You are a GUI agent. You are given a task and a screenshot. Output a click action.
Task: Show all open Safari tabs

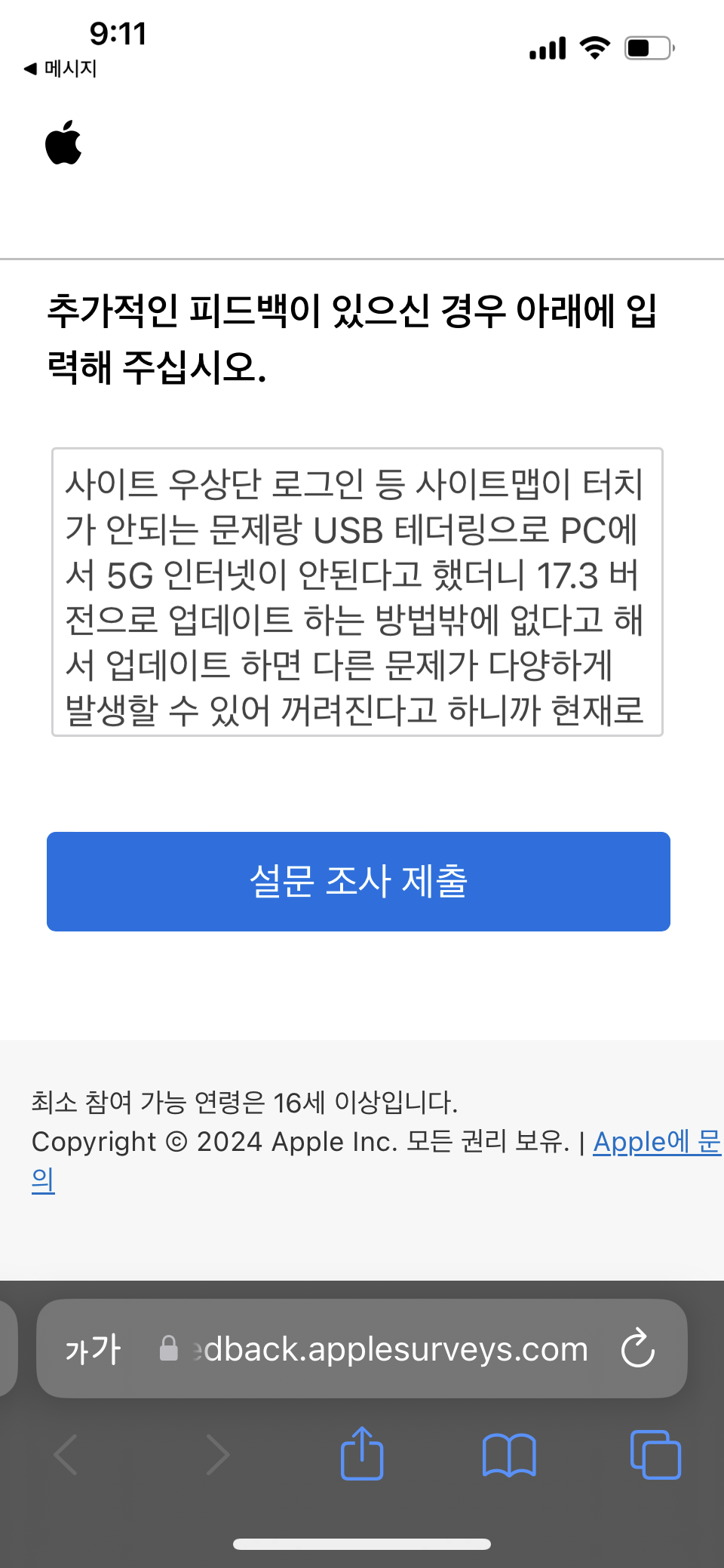coord(655,1455)
